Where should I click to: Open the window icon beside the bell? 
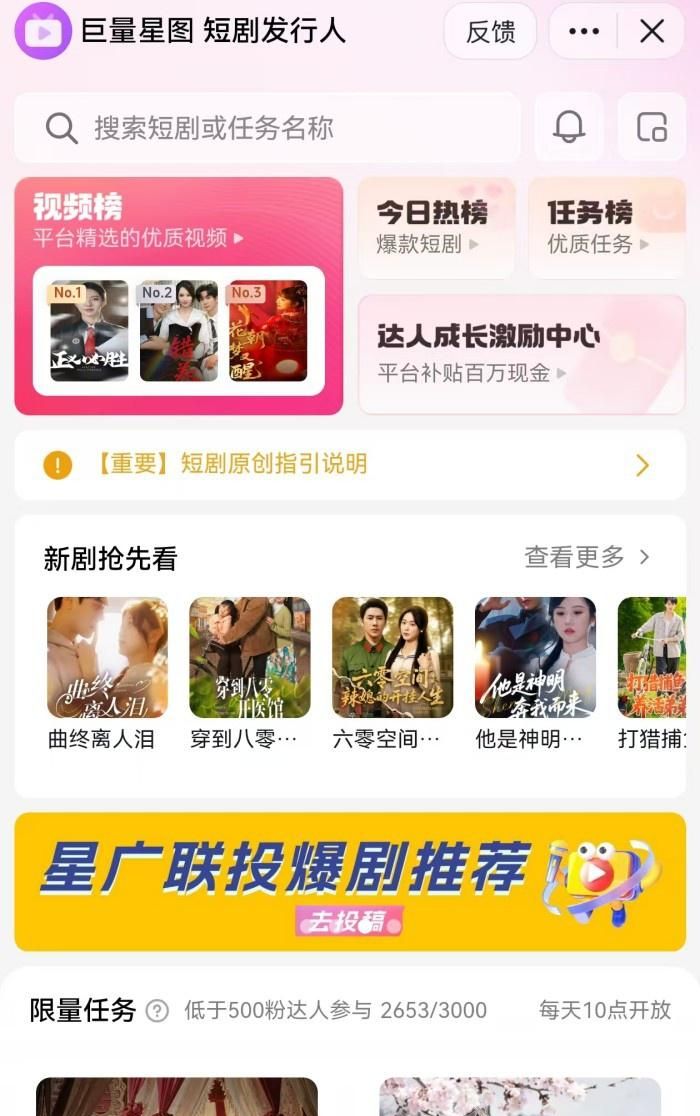click(x=652, y=128)
